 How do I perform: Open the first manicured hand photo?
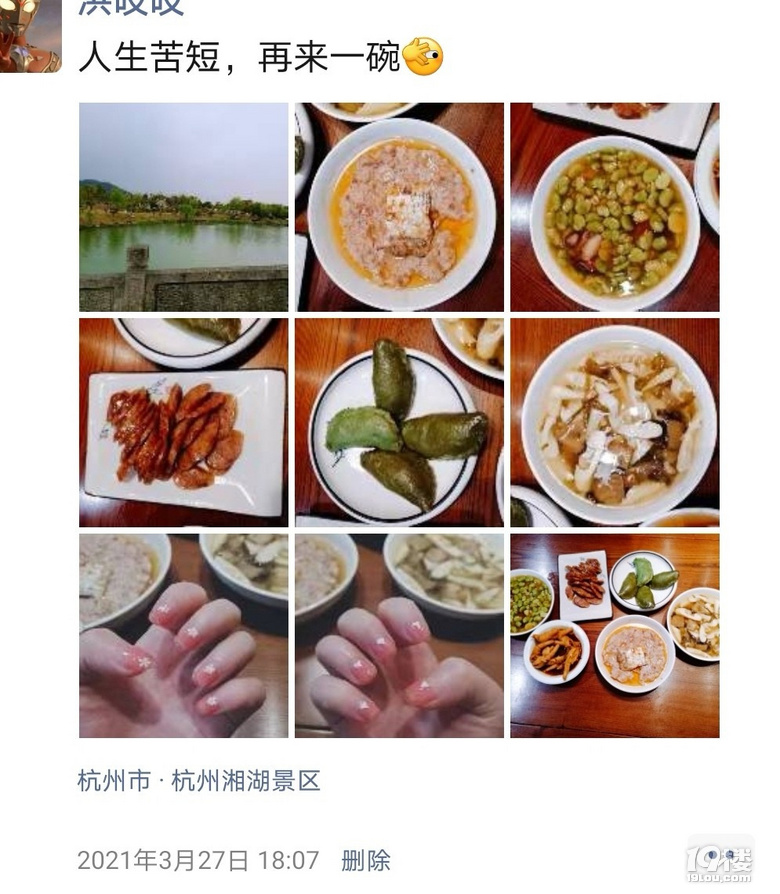coord(183,636)
